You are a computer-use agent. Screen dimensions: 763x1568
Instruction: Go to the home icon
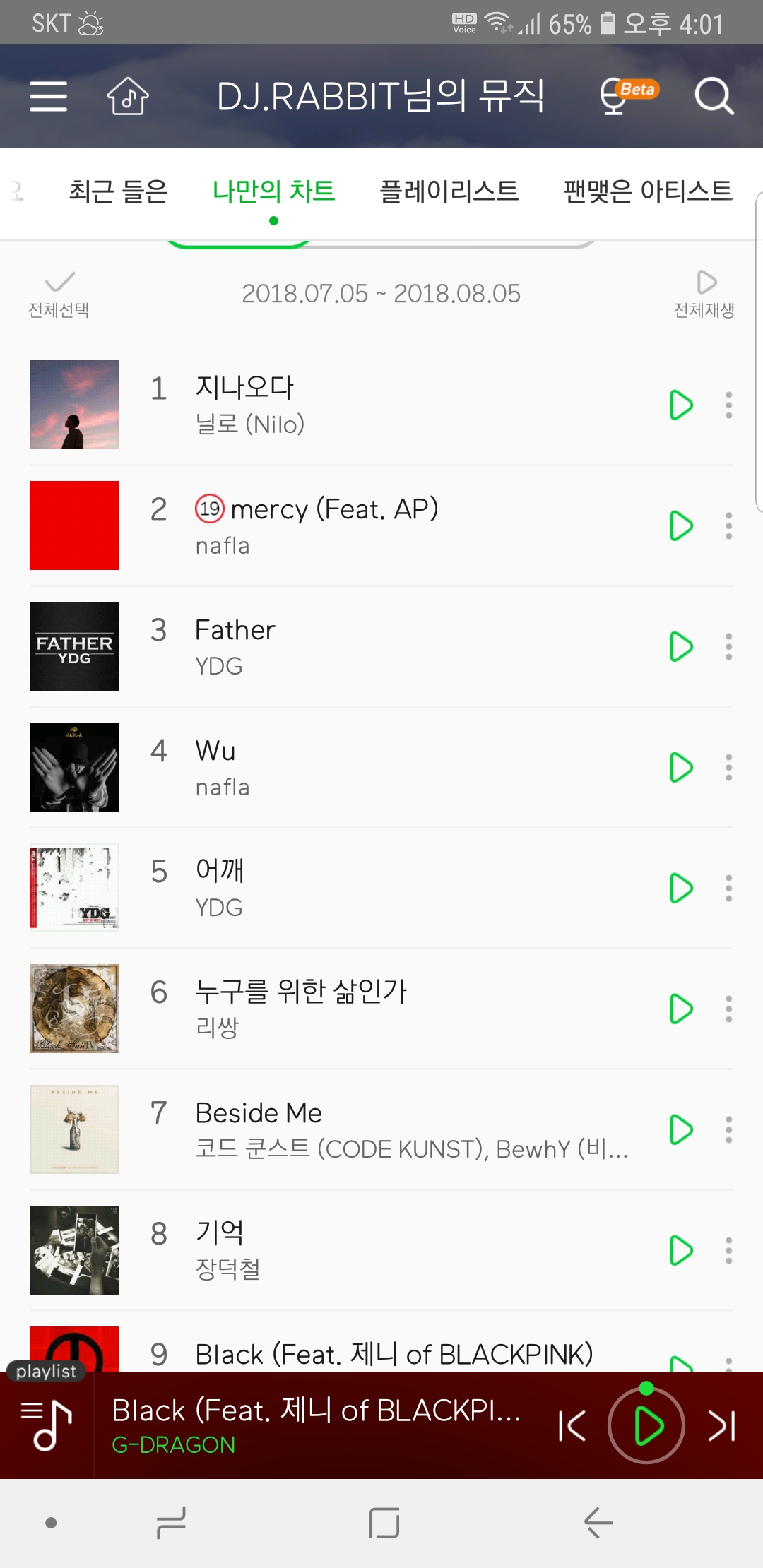[128, 96]
